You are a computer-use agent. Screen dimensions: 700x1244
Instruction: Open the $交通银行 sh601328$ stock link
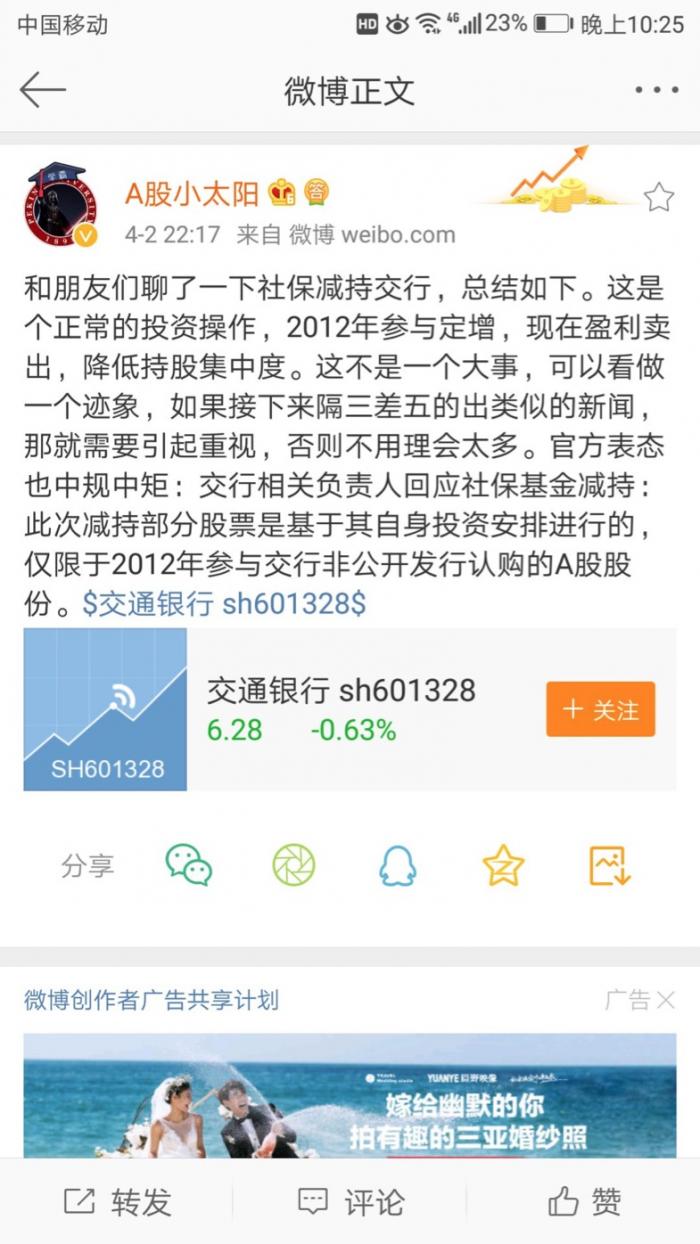(225, 606)
